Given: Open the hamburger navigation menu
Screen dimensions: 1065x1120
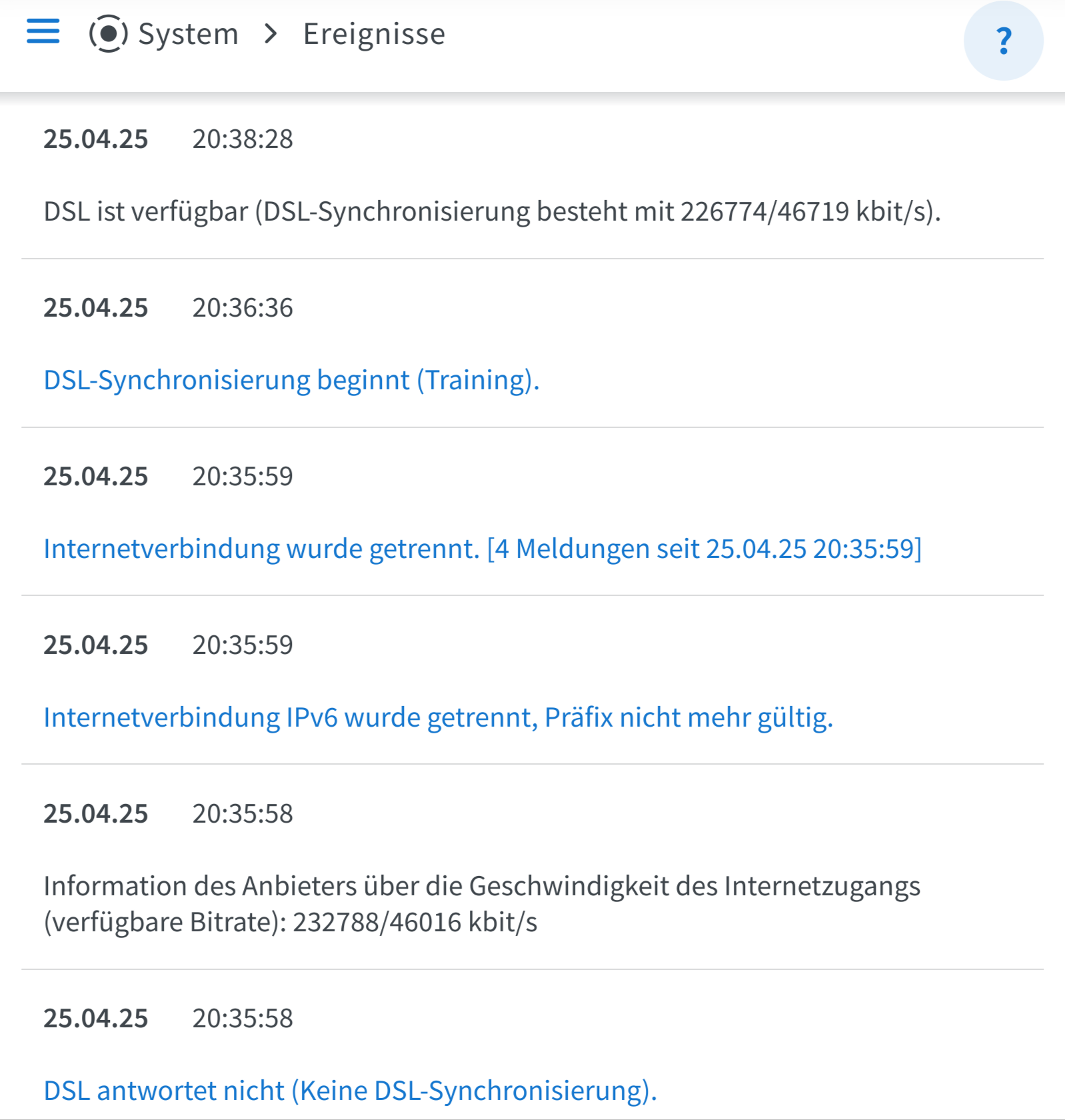Looking at the screenshot, I should tap(43, 32).
